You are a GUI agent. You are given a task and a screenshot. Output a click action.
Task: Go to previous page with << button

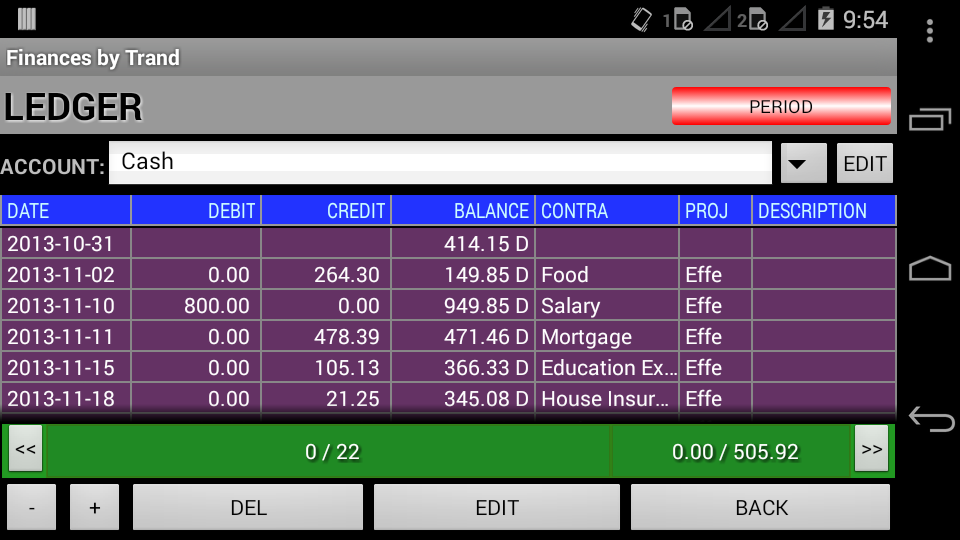click(x=26, y=450)
